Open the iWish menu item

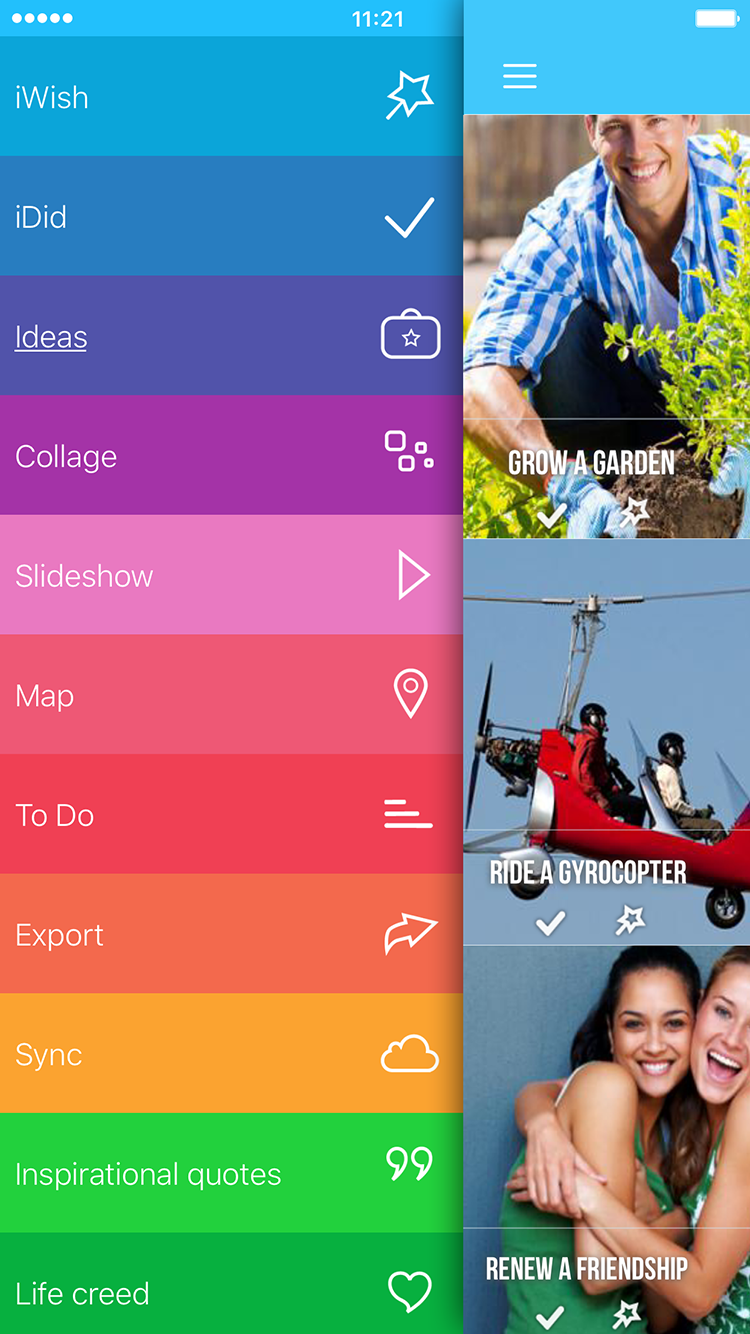pyautogui.click(x=230, y=97)
